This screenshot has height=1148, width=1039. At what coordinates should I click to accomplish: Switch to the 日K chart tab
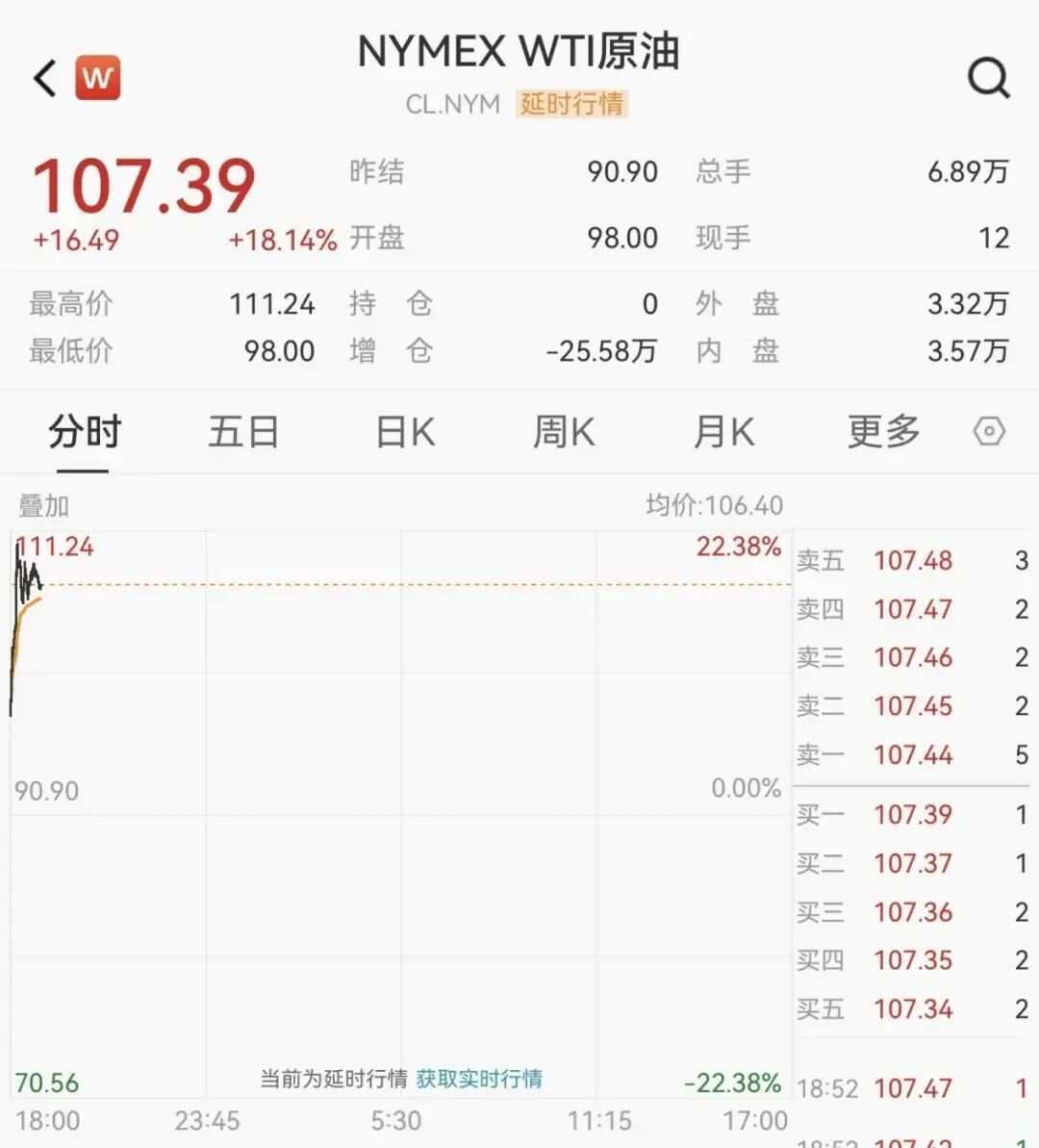[x=403, y=432]
